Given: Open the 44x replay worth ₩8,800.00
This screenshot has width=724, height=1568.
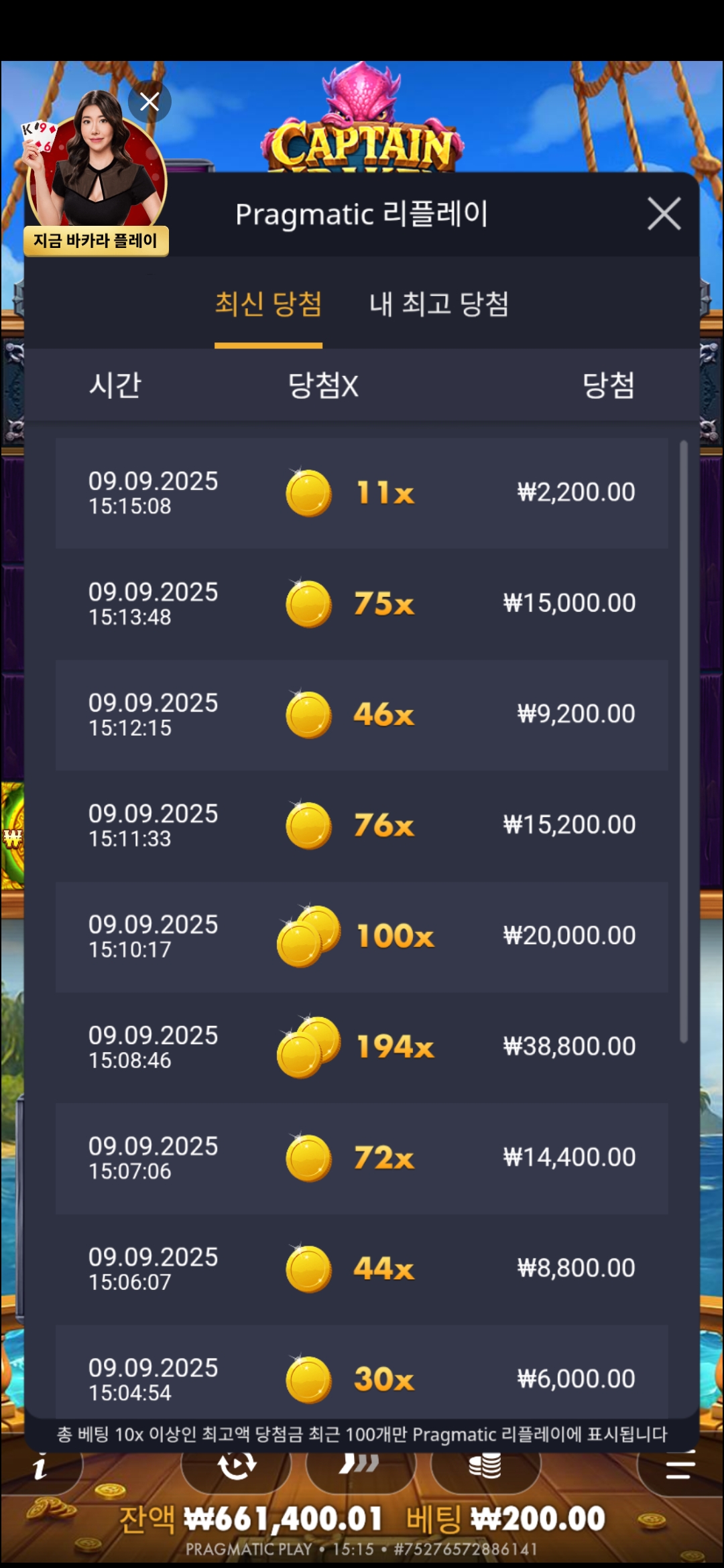Looking at the screenshot, I should [361, 1268].
